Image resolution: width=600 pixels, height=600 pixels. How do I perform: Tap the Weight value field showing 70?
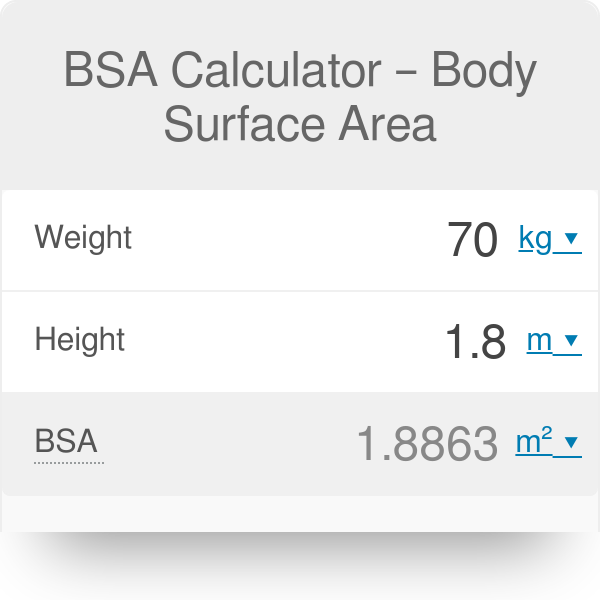472,240
